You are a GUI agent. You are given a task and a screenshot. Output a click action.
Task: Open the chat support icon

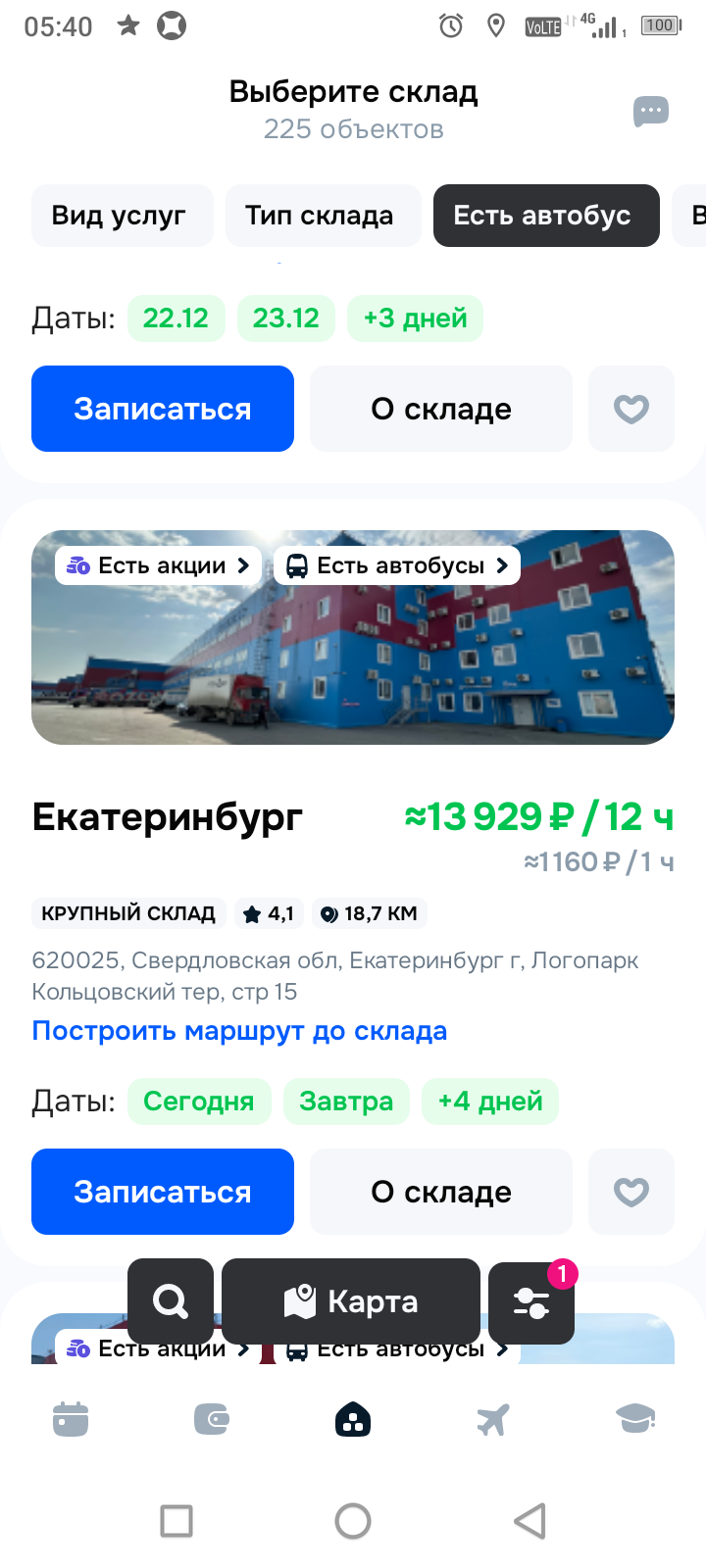pos(650,111)
